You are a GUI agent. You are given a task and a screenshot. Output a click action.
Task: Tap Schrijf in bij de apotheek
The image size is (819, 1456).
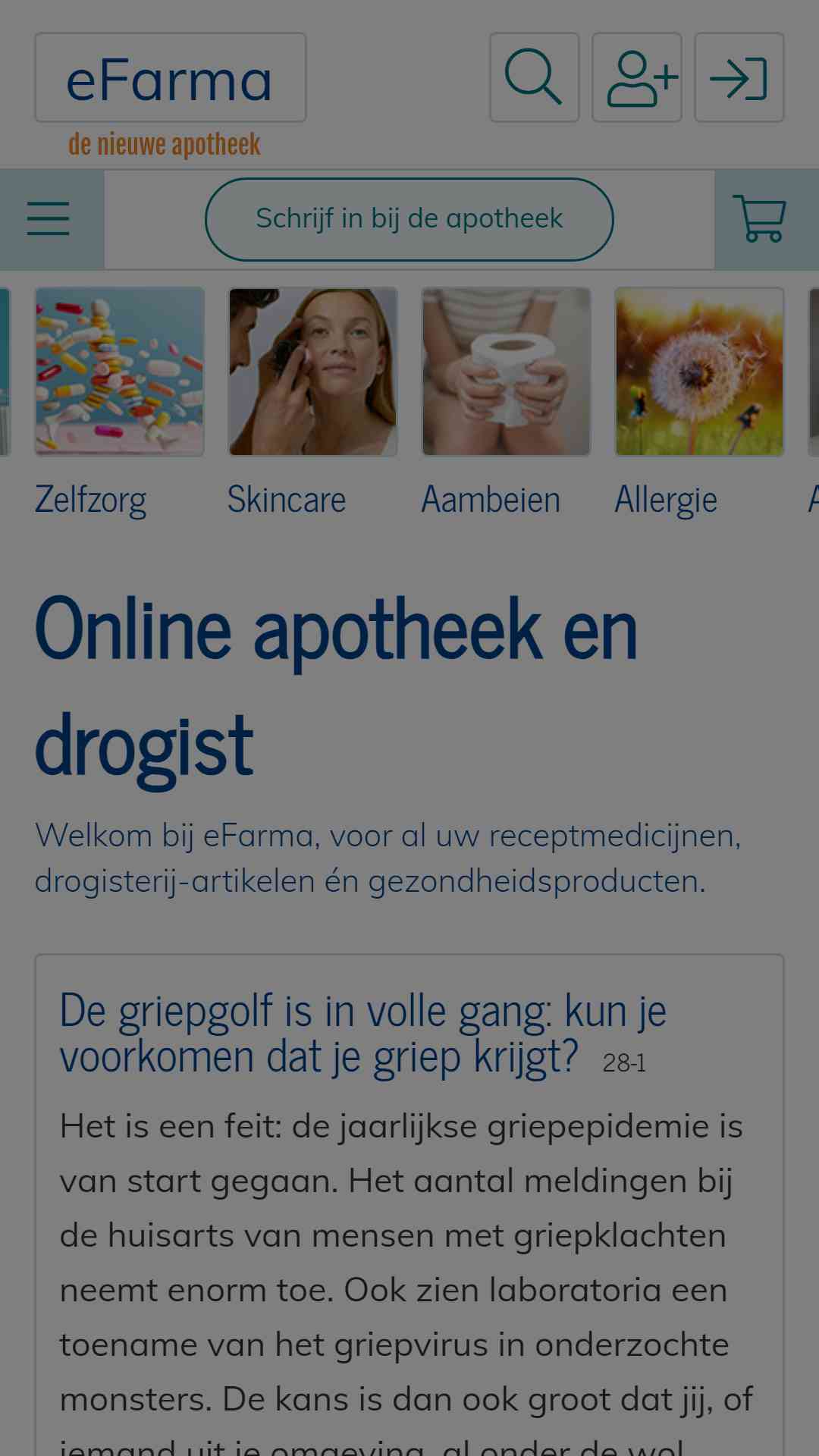[409, 219]
